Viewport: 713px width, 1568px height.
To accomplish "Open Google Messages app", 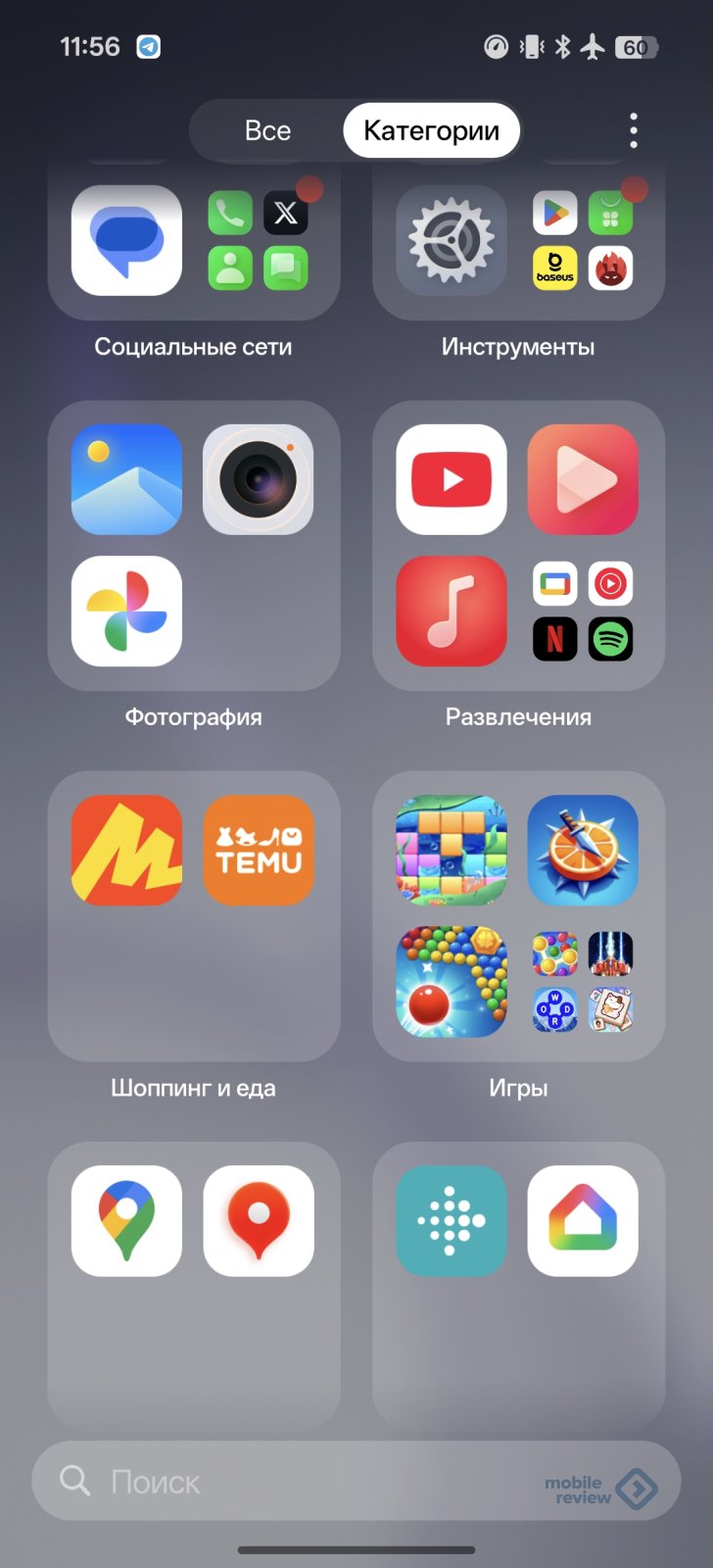I will [x=126, y=240].
